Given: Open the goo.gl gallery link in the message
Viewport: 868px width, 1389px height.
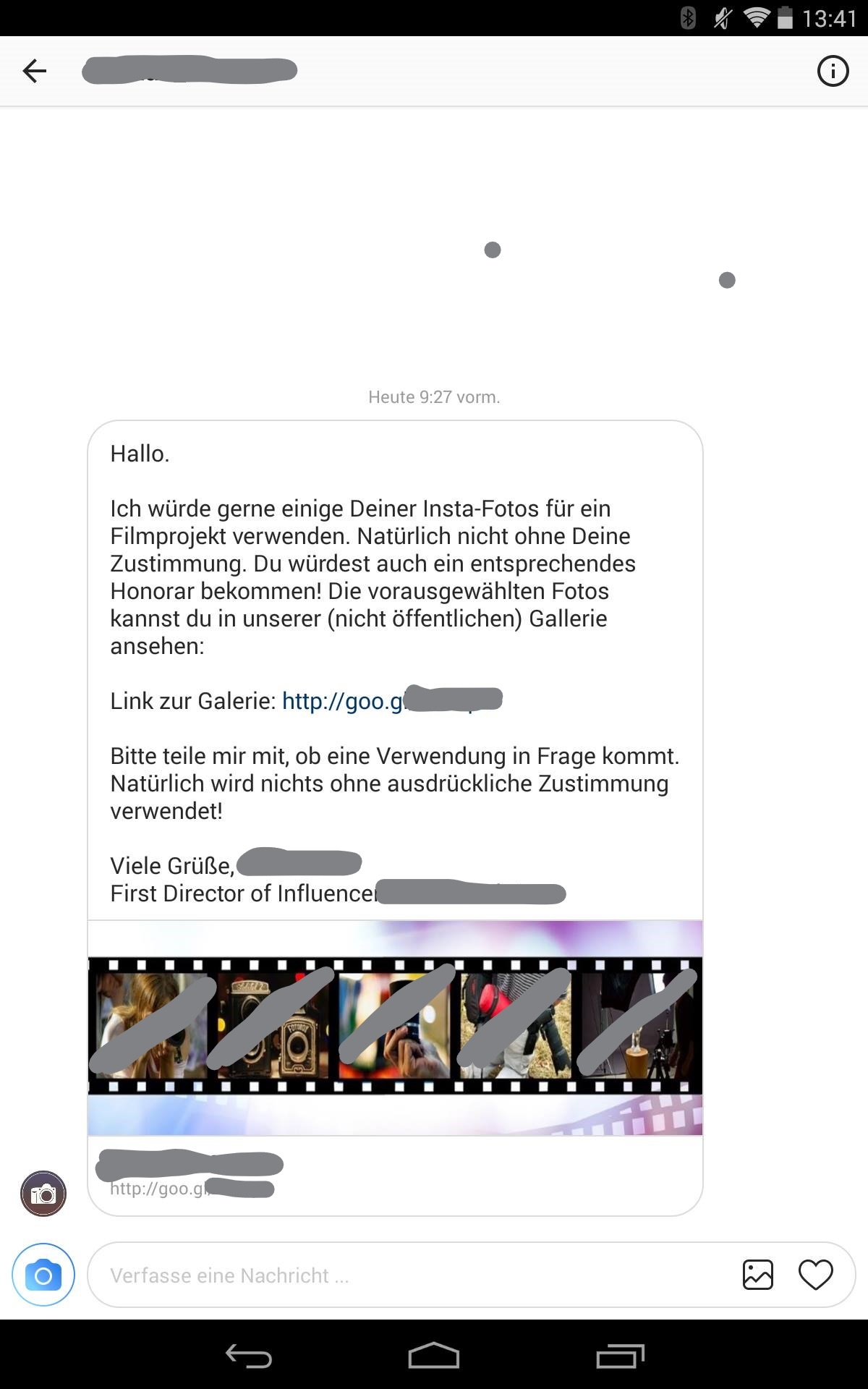Looking at the screenshot, I should (391, 700).
